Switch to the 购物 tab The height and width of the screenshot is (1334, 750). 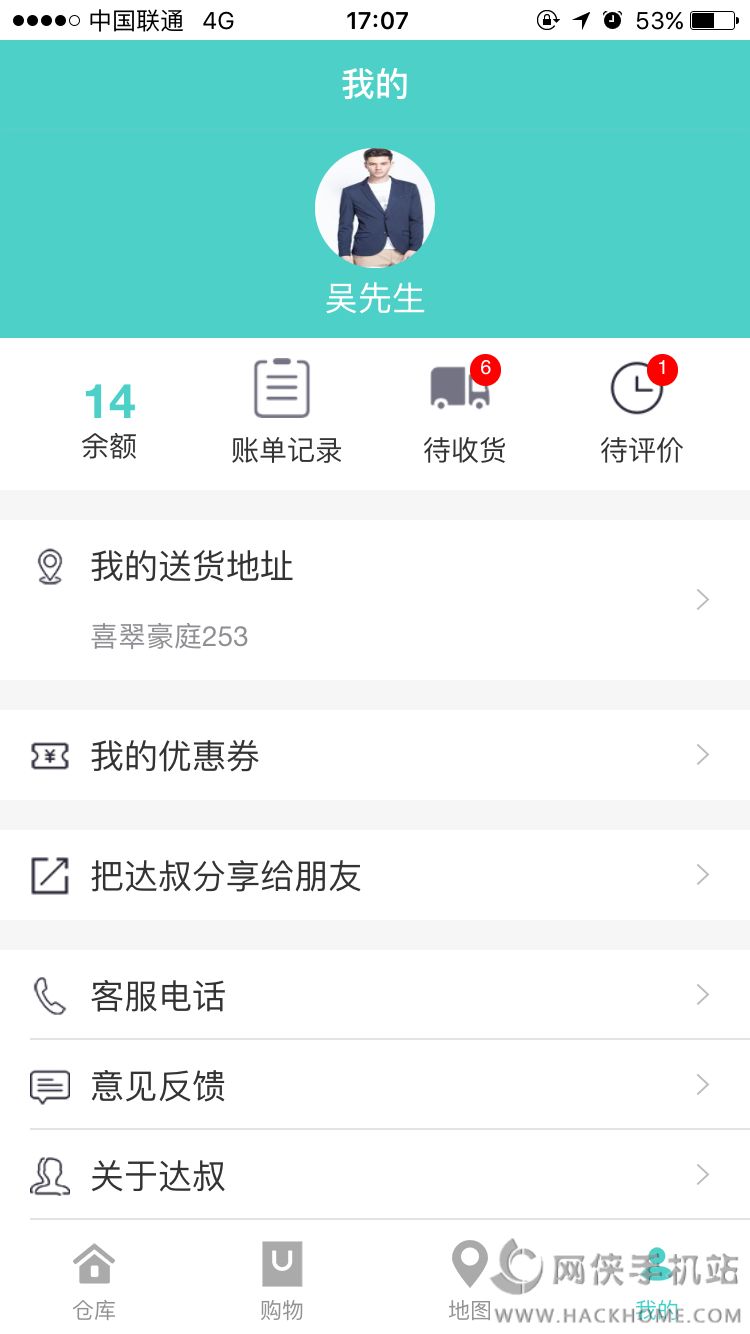tap(281, 1280)
